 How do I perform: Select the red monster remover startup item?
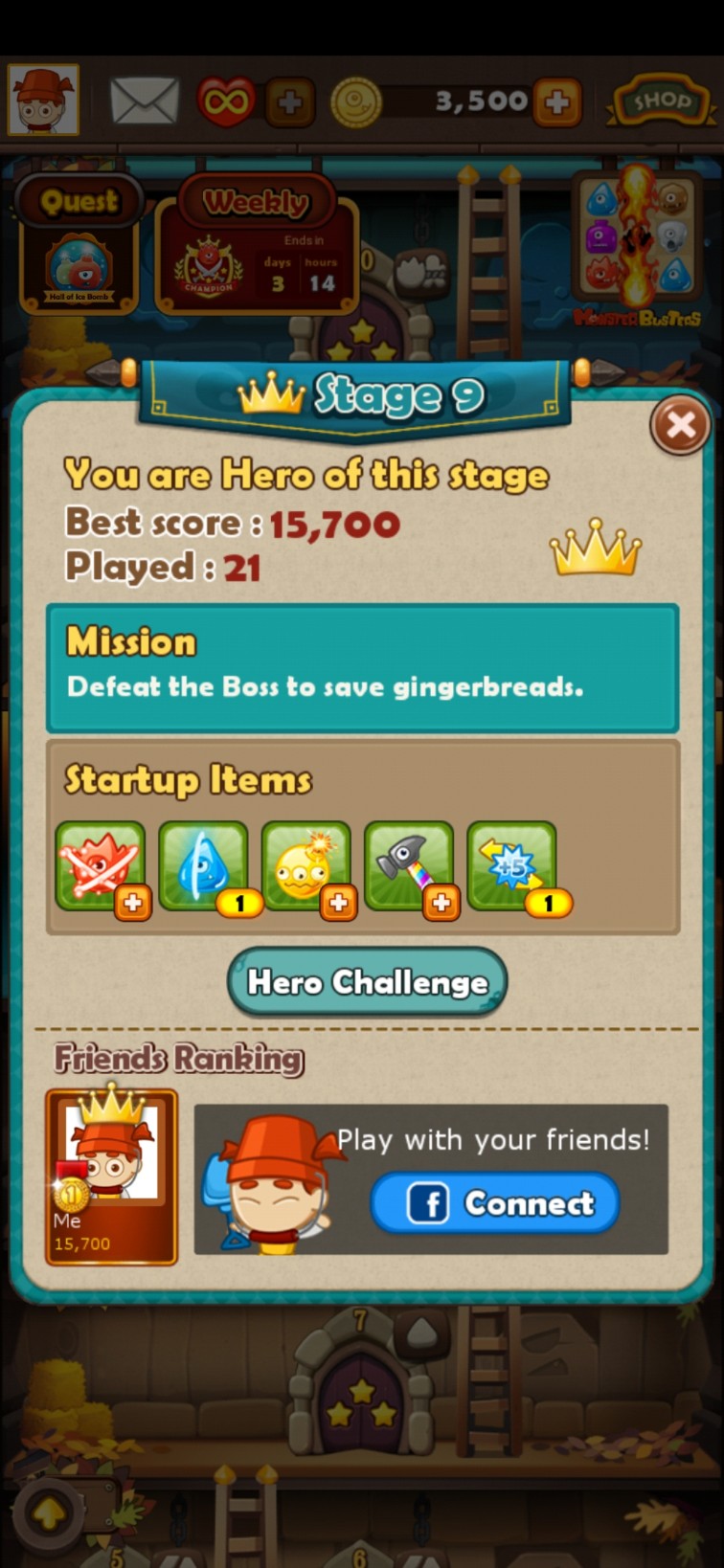click(x=101, y=866)
